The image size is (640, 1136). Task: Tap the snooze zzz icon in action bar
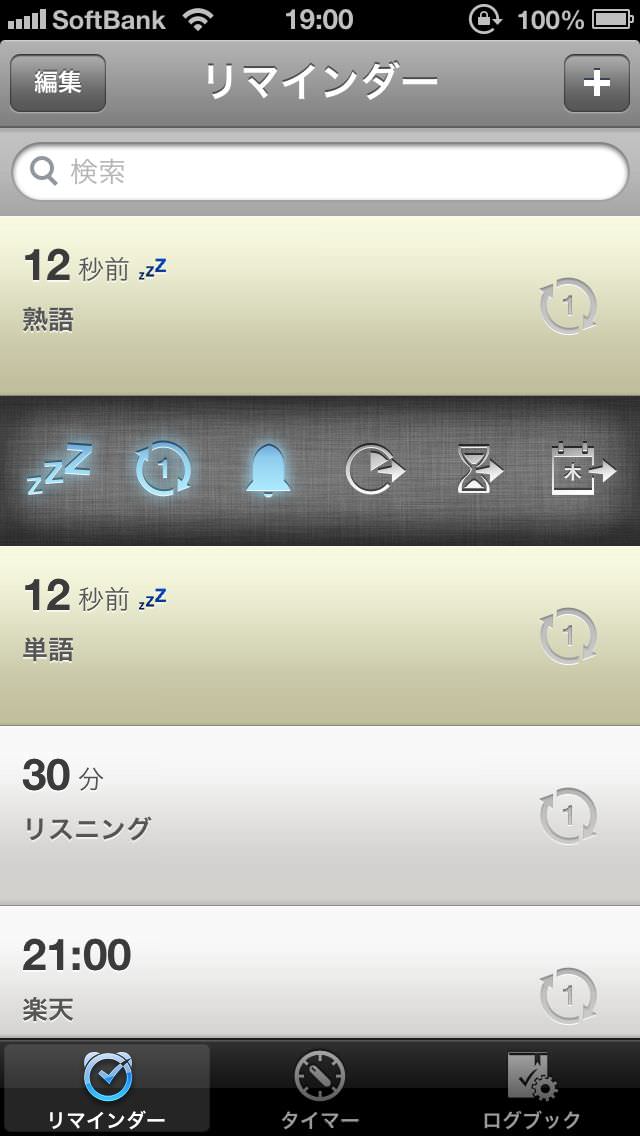coord(59,472)
